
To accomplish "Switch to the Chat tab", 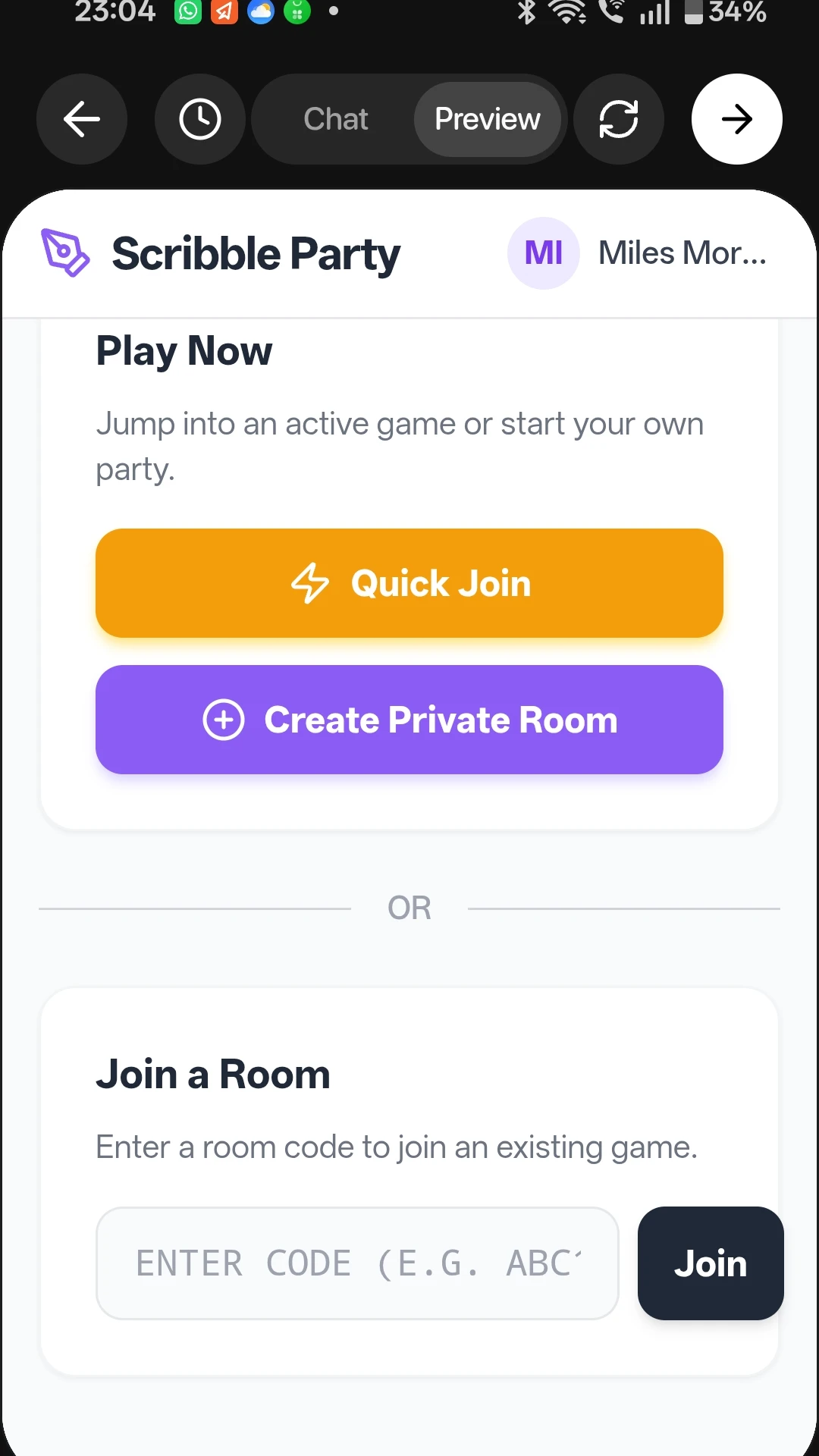I will point(336,119).
